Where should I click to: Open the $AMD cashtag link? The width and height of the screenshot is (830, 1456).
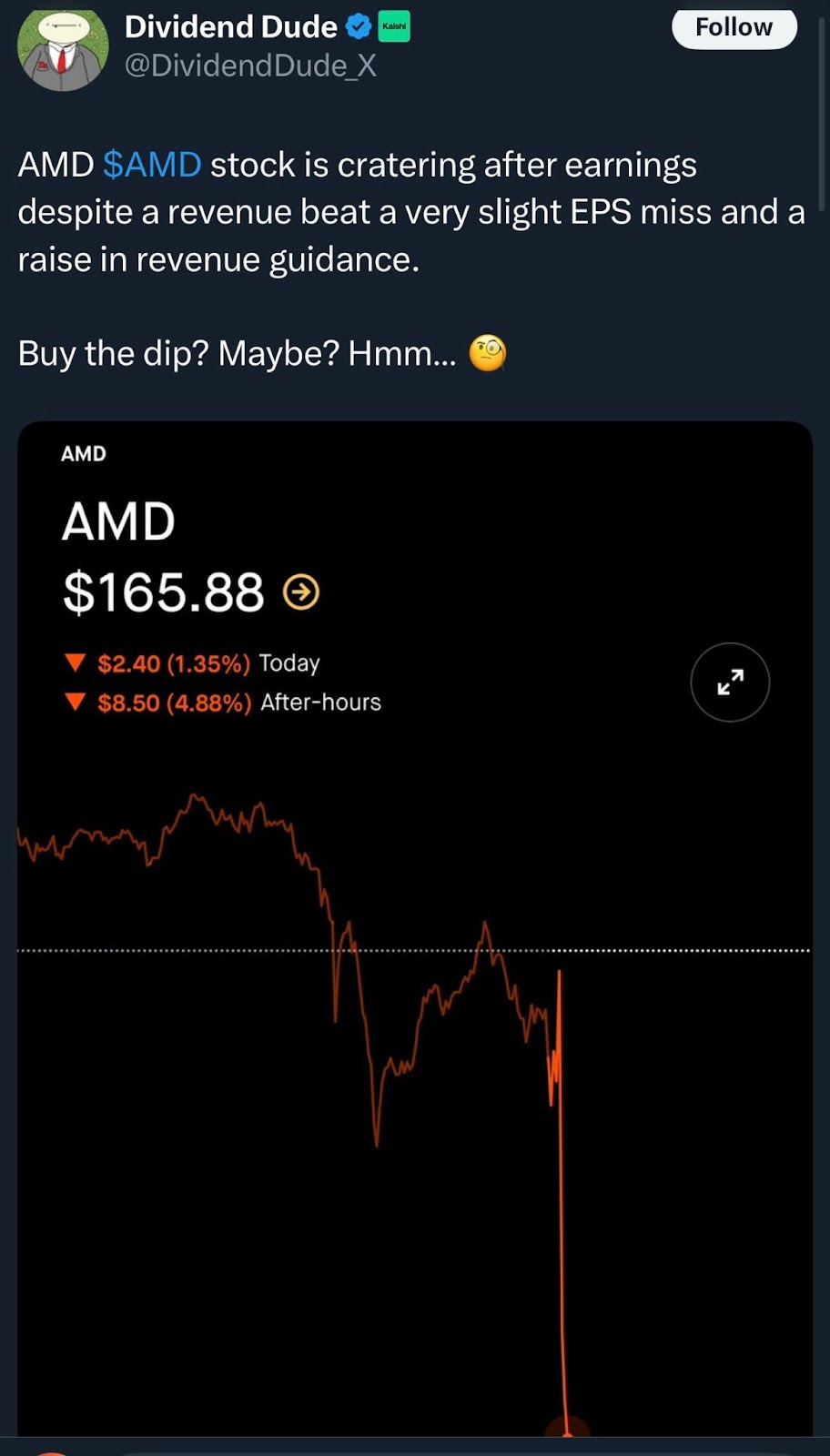(x=152, y=165)
